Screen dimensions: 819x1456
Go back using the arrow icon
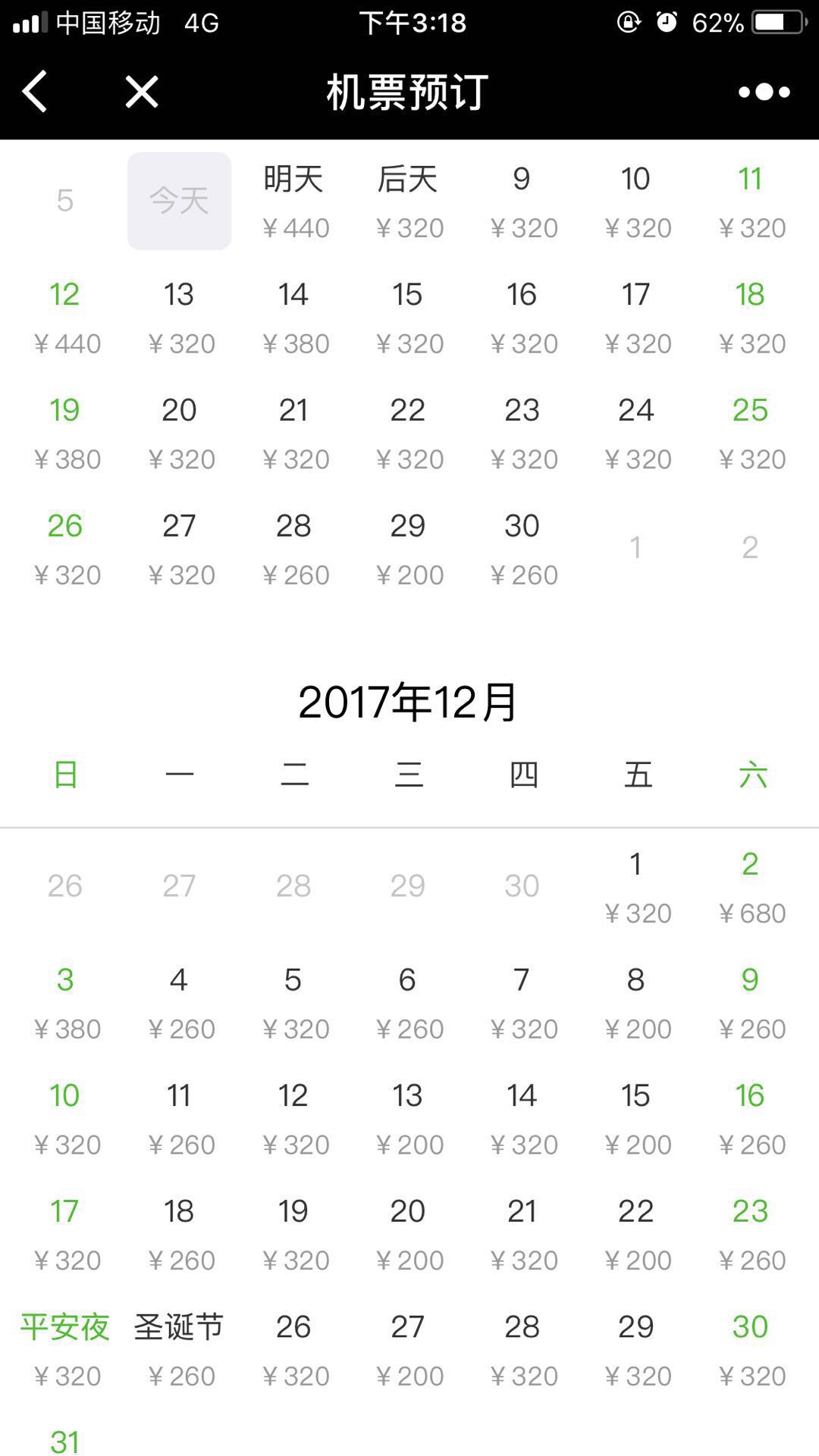(35, 92)
